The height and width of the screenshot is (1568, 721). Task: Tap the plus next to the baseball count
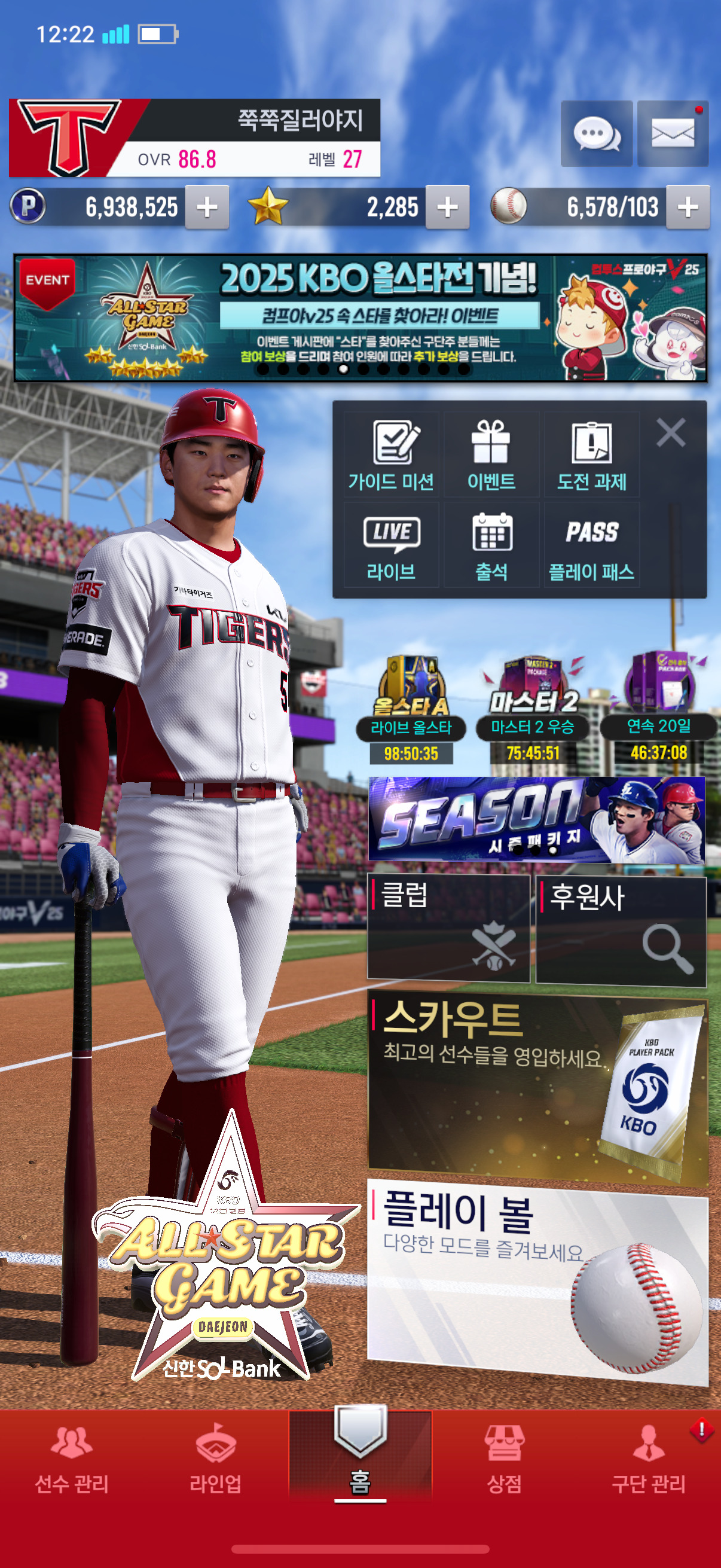click(688, 207)
